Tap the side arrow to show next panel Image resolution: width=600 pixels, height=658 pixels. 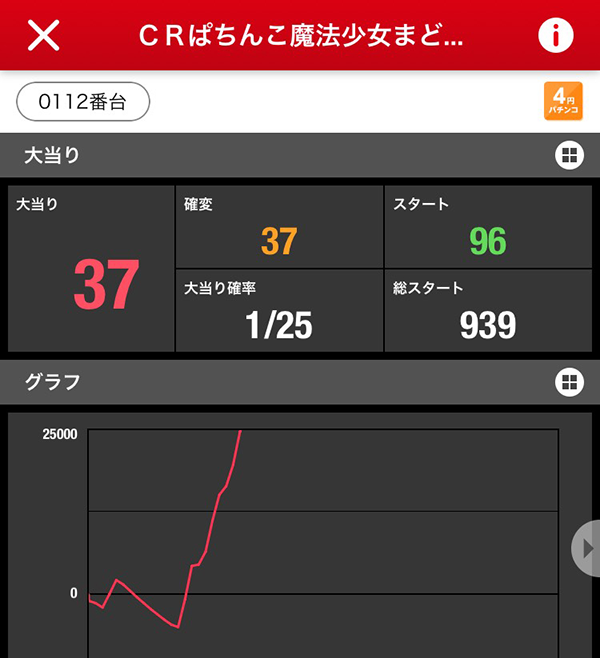click(587, 549)
